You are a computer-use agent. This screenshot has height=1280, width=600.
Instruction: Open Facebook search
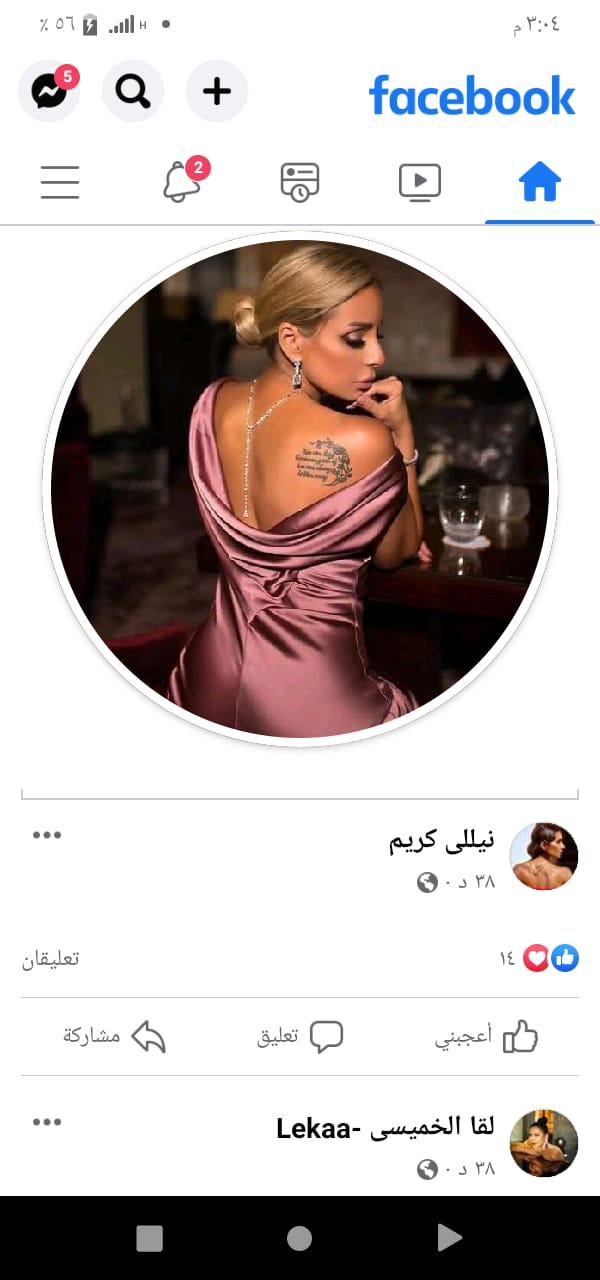(132, 92)
